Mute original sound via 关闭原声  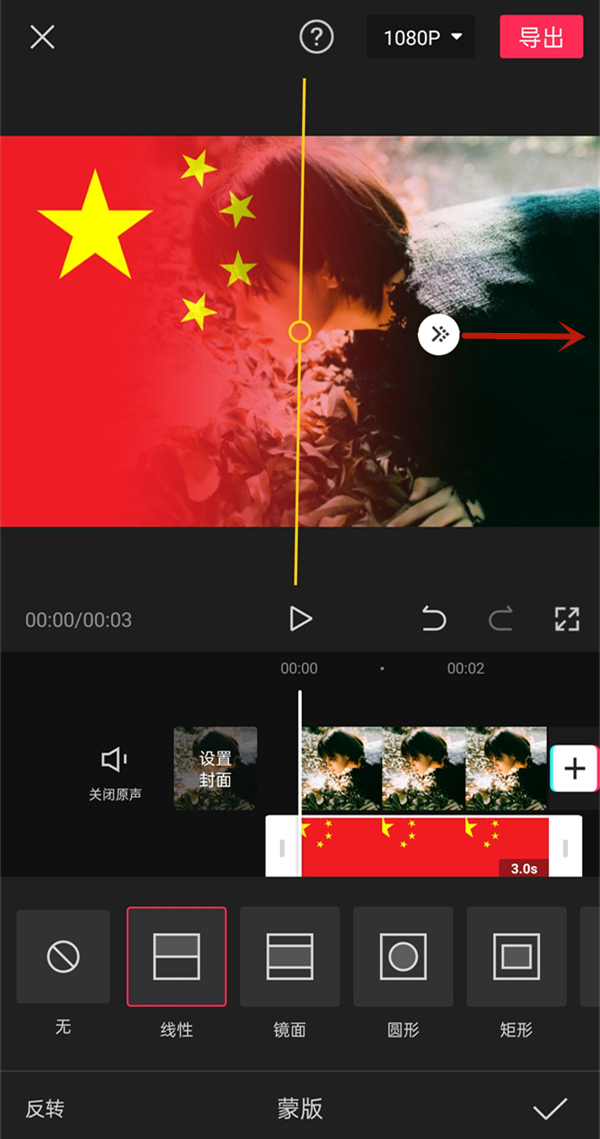click(115, 772)
